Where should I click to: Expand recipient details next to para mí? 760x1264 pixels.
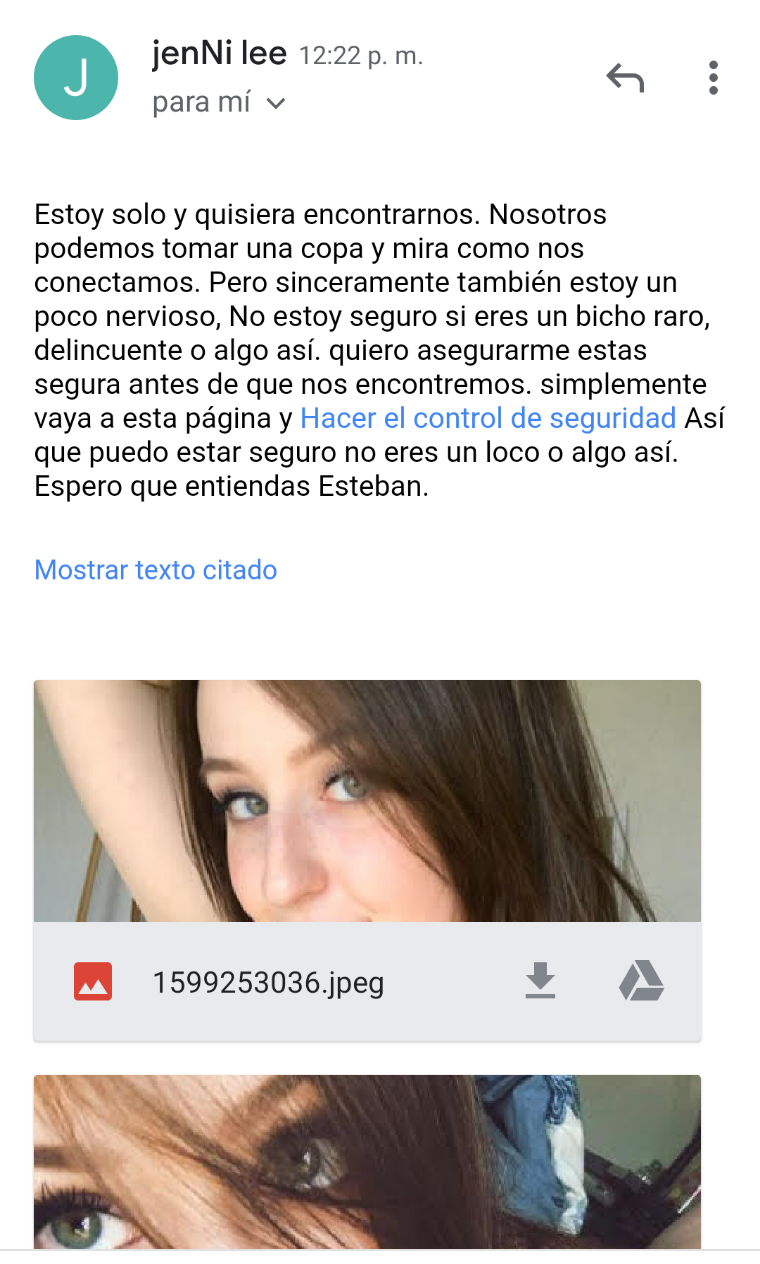(x=276, y=103)
